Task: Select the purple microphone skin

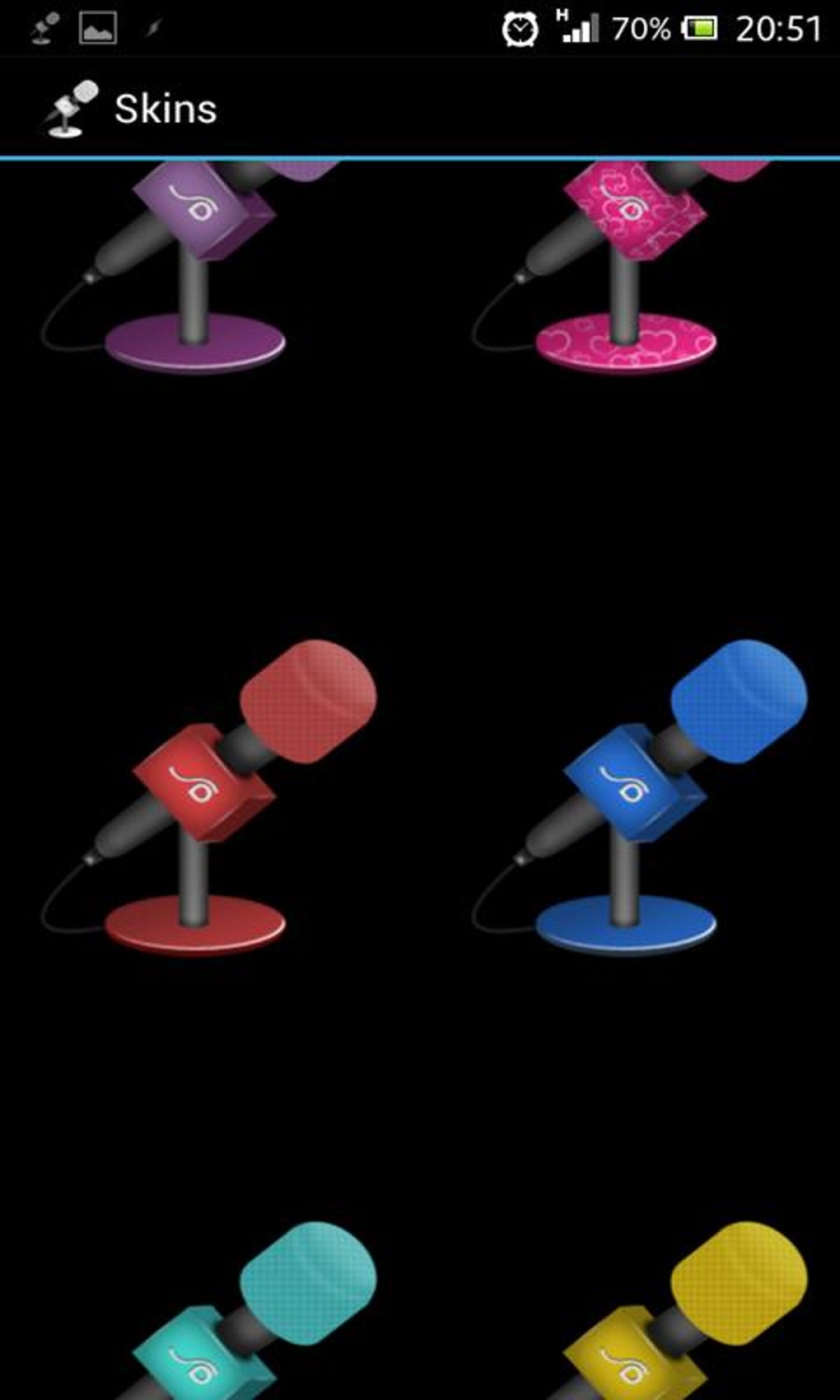Action: [x=189, y=264]
